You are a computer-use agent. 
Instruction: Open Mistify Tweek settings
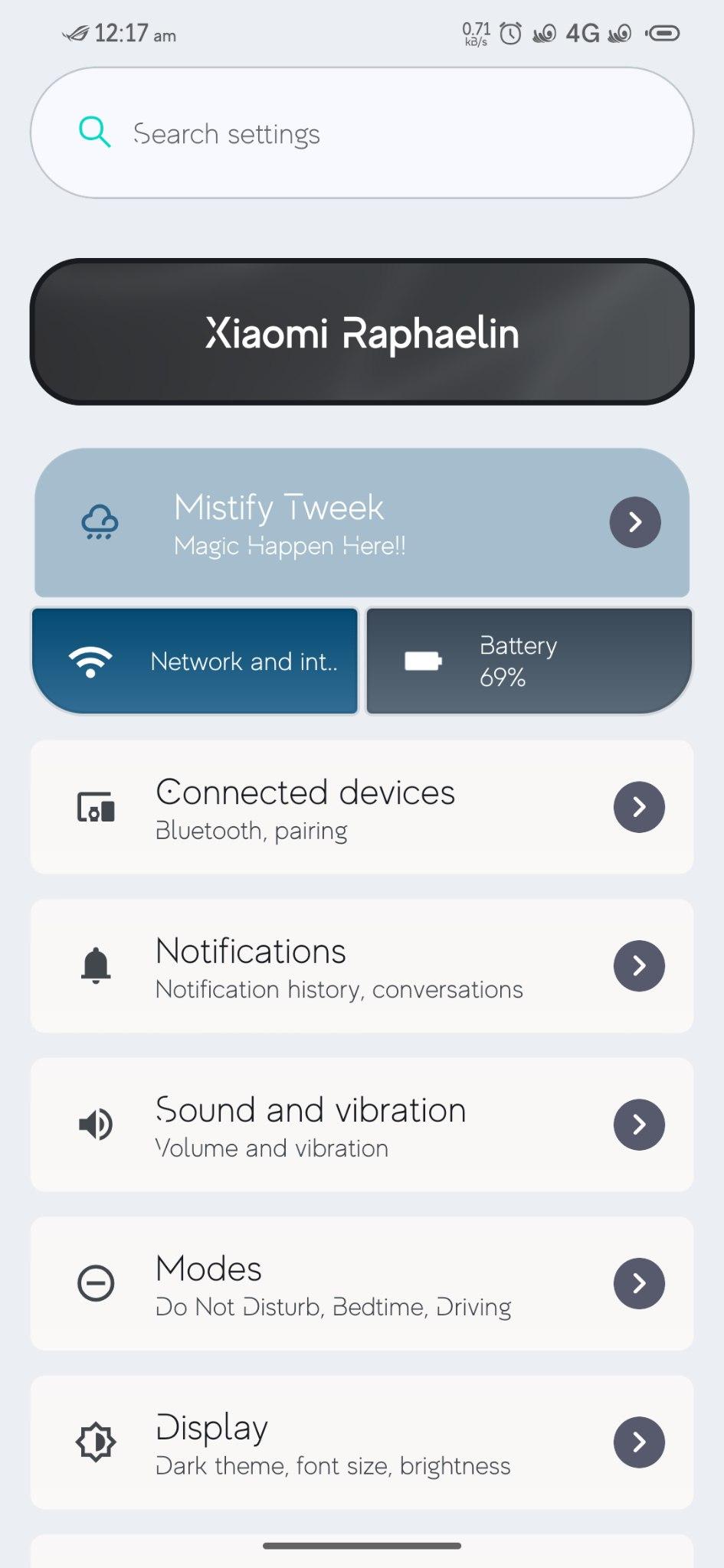coord(362,522)
